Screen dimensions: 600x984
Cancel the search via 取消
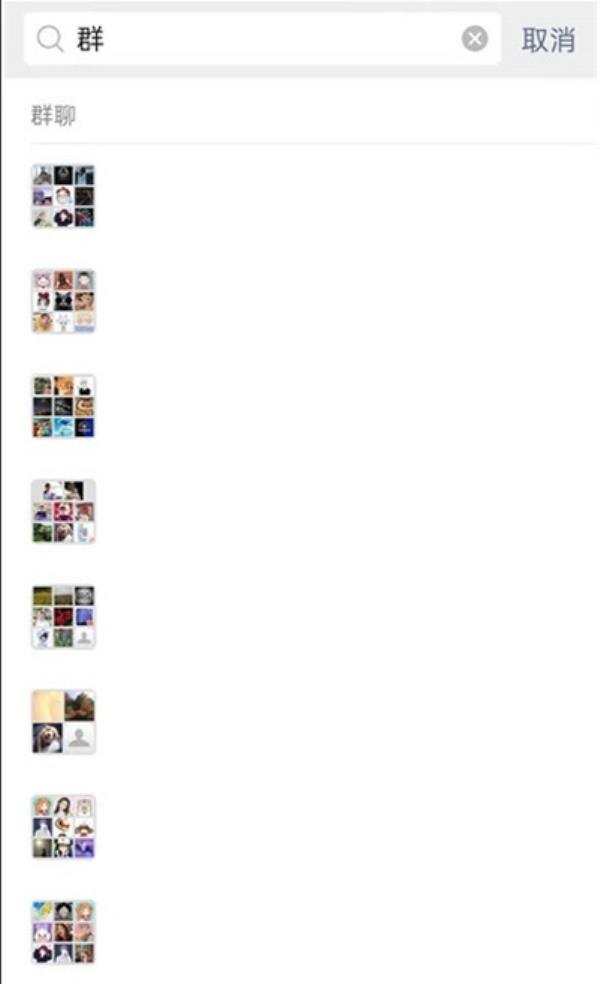pyautogui.click(x=548, y=40)
